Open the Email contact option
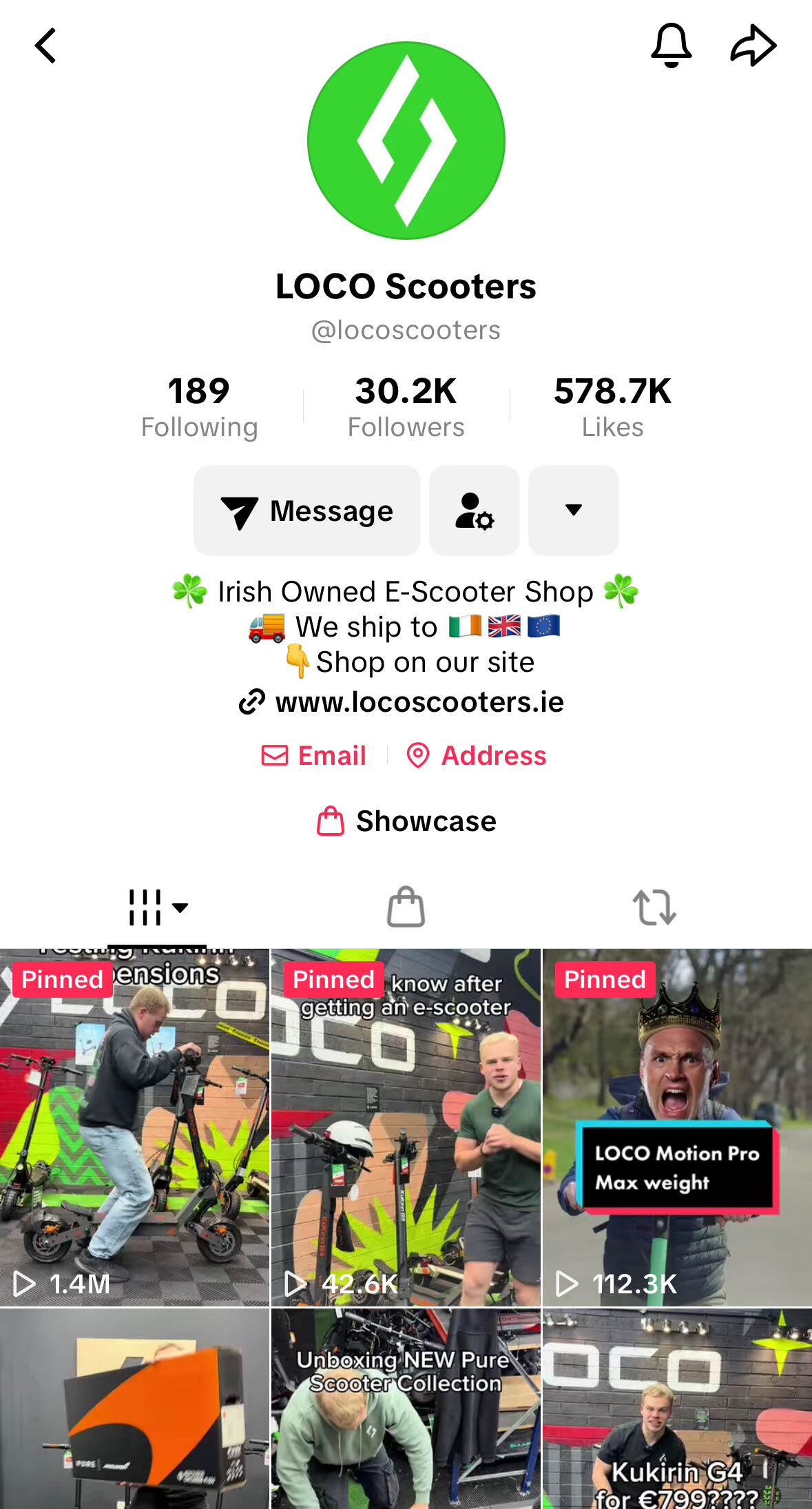Screen dimensions: 812x1509 (x=314, y=756)
